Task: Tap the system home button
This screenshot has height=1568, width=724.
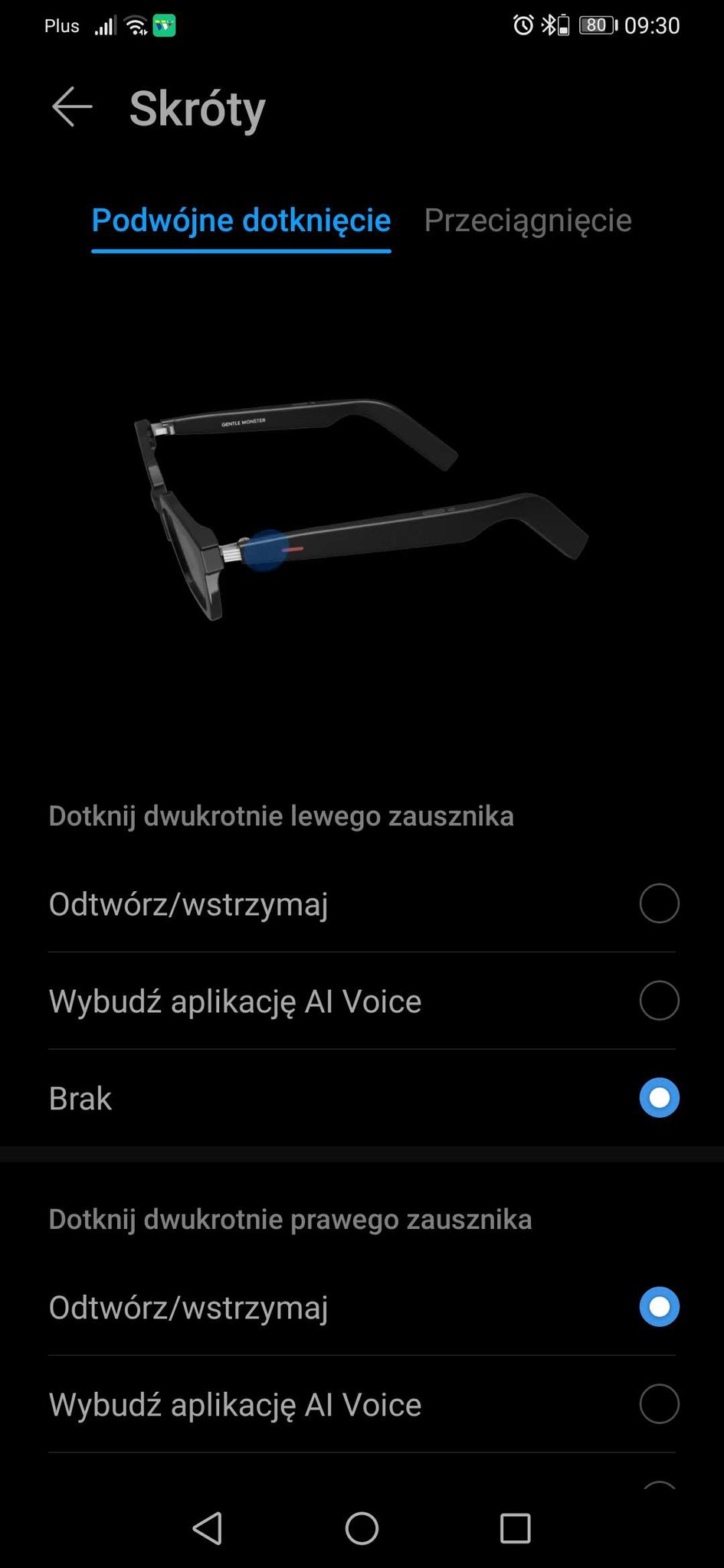Action: click(x=362, y=1529)
